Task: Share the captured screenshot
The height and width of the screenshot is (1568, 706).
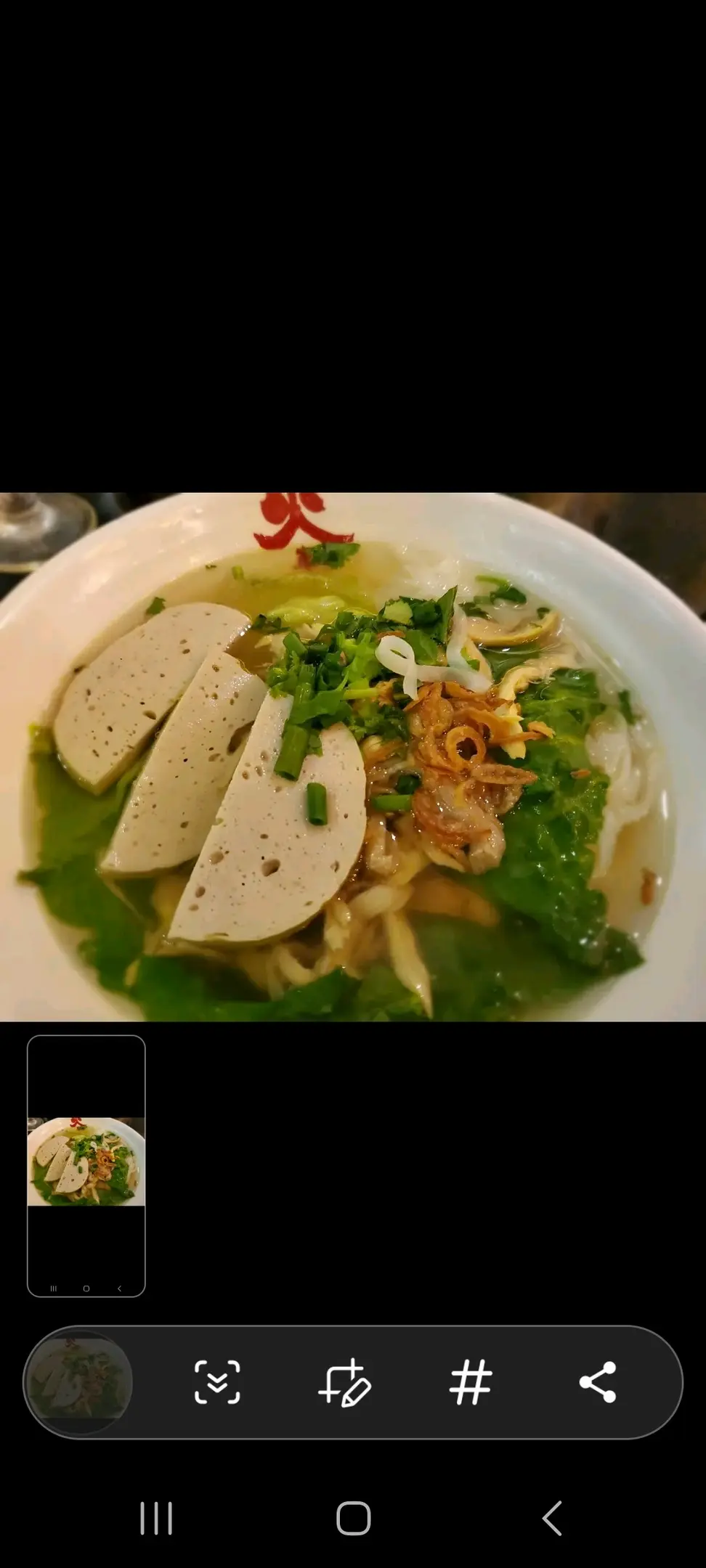Action: (x=598, y=1382)
